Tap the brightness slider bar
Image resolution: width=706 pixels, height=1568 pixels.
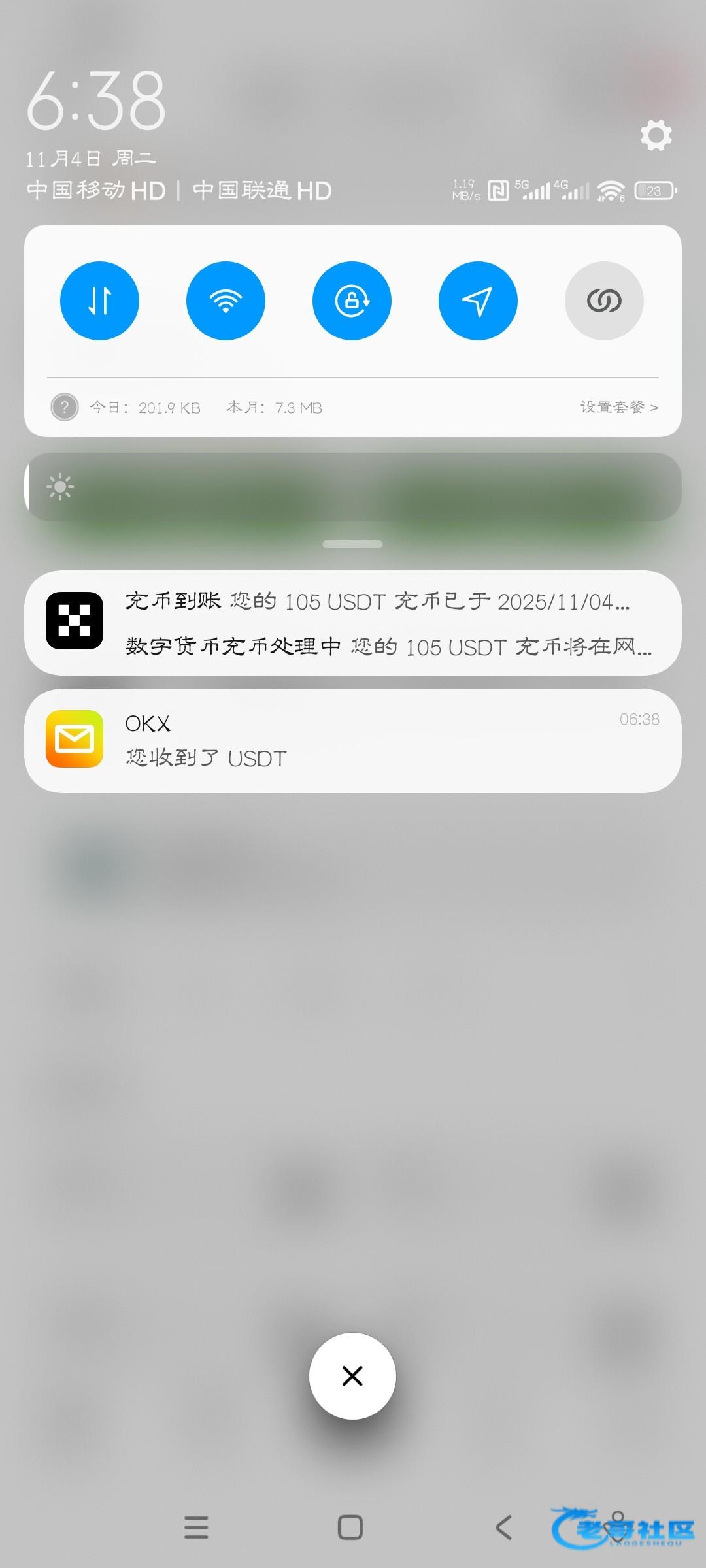[x=353, y=487]
